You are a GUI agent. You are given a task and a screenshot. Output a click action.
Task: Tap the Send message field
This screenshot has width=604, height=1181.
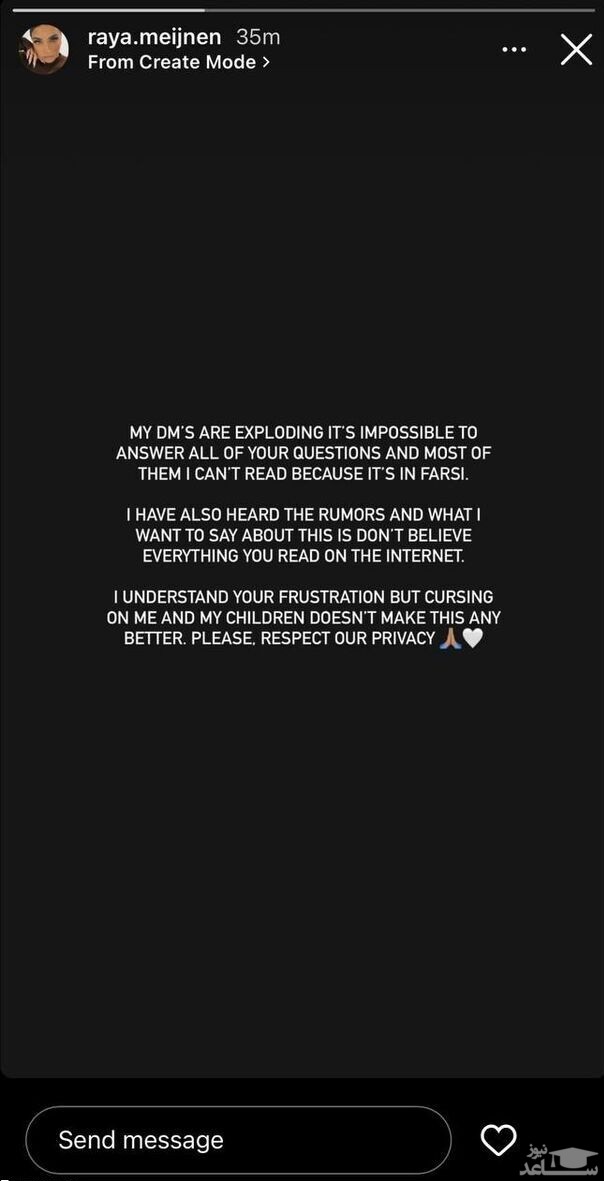coord(238,1139)
